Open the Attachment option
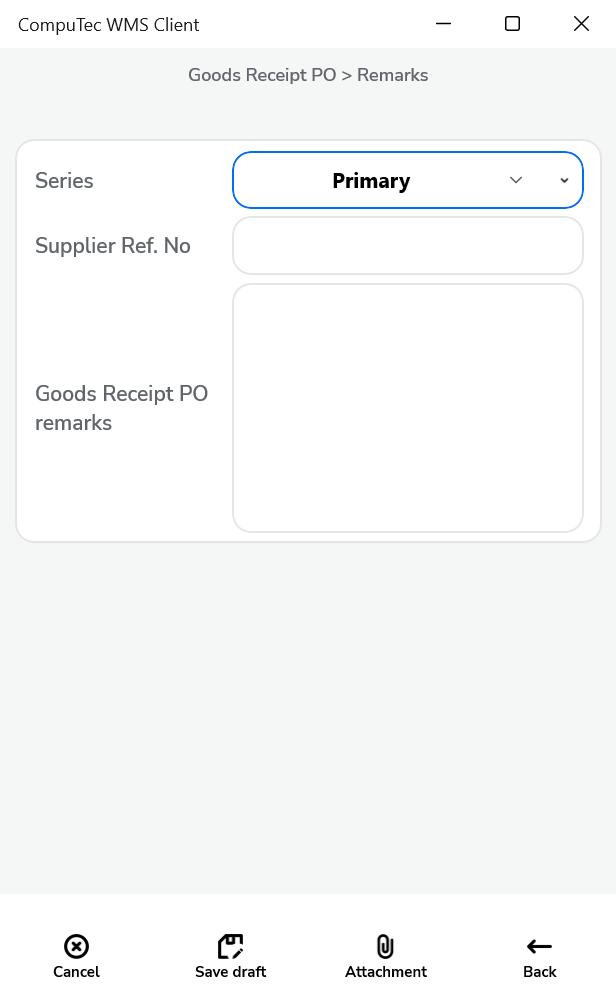 click(385, 956)
